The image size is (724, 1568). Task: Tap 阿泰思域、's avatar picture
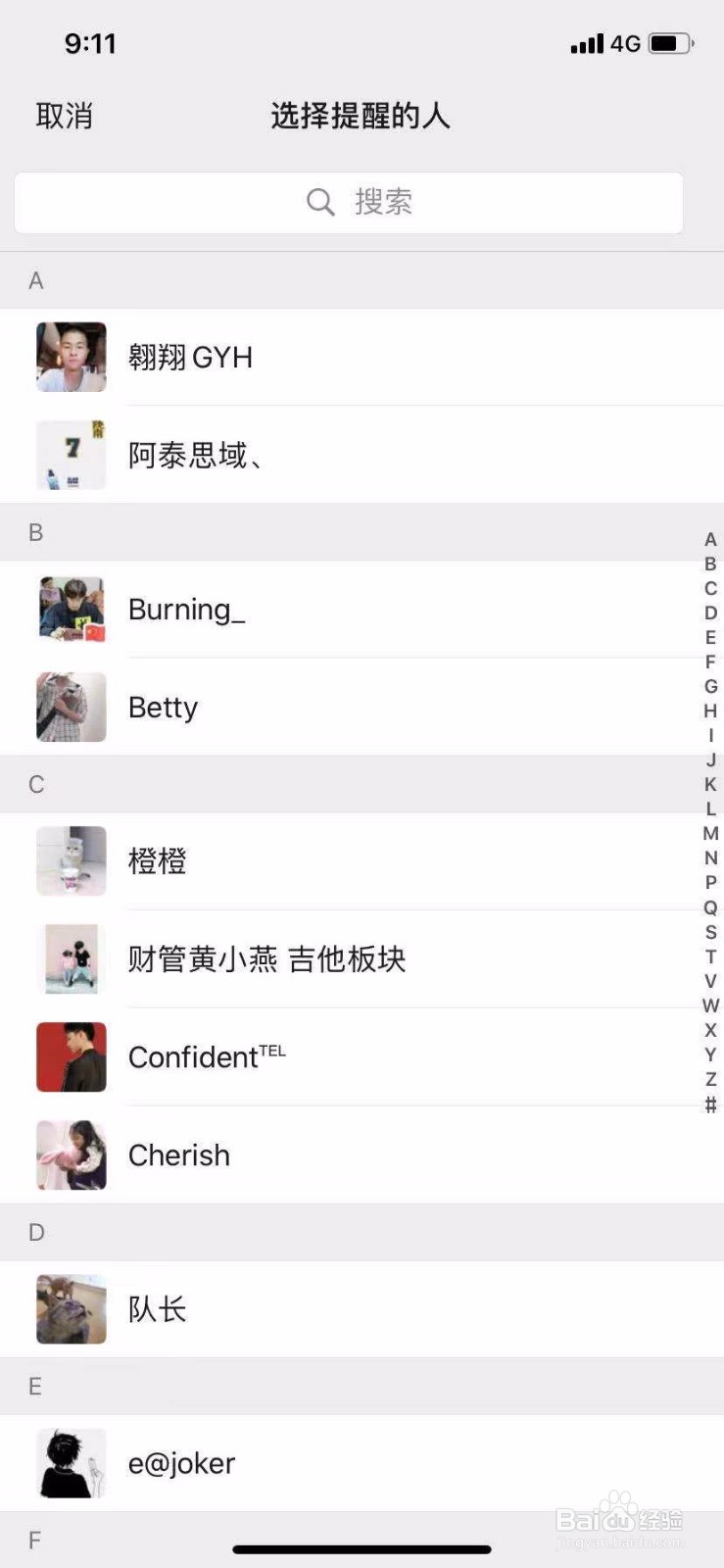(71, 455)
